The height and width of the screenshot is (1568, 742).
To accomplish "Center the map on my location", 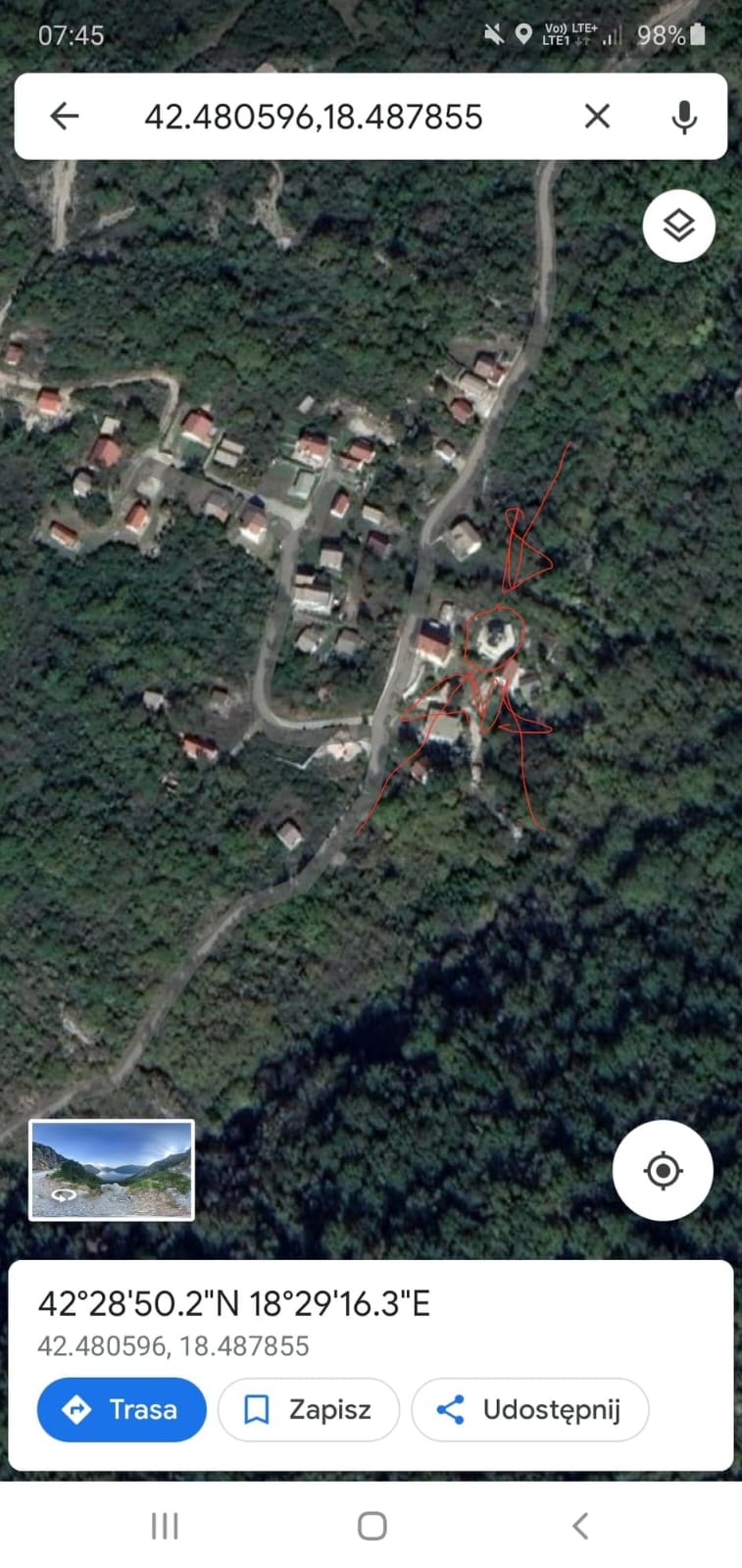I will coord(663,1170).
